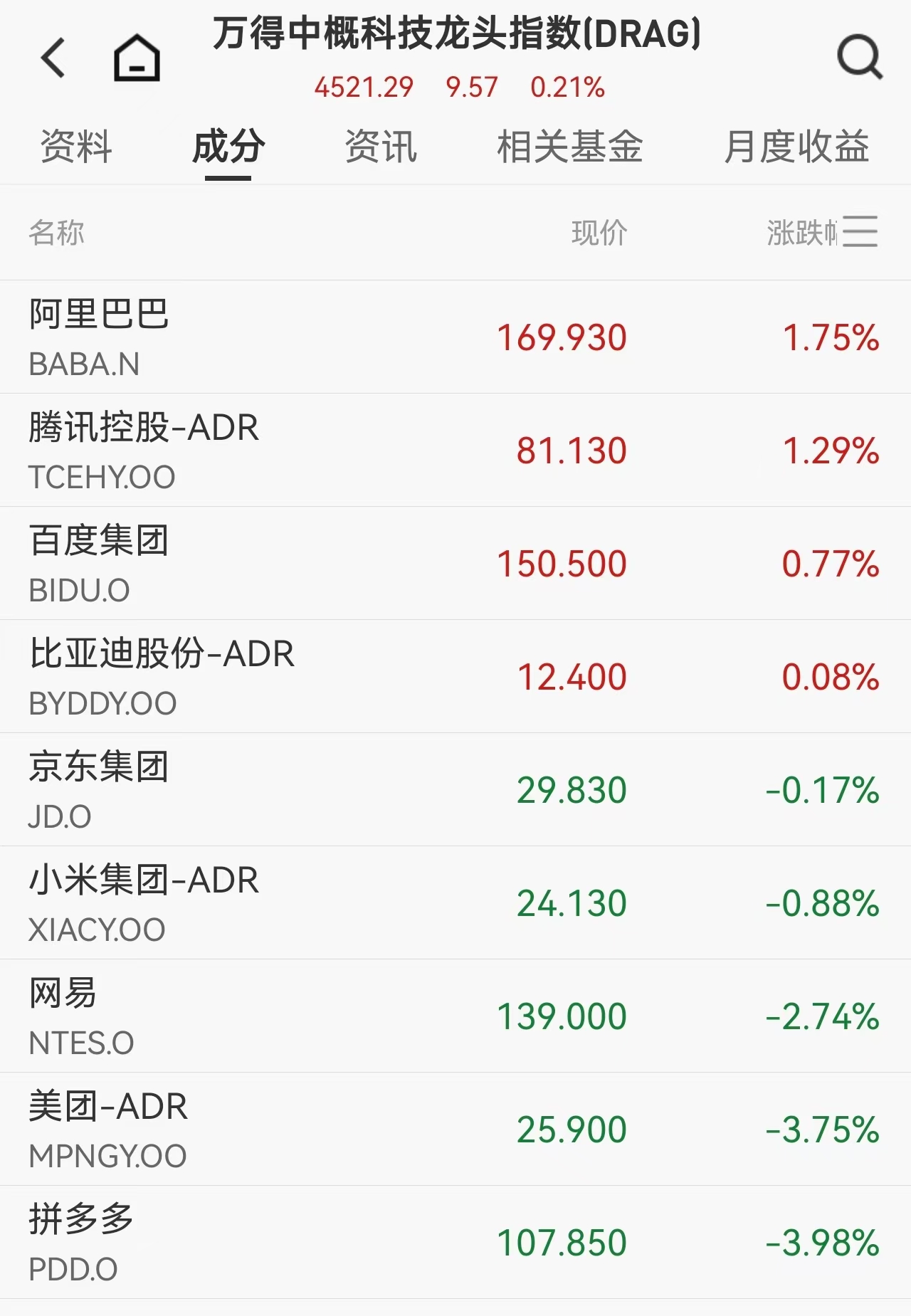View the 百度集团 BIDU.O row
Screen dimensions: 911x1316
coord(455,563)
